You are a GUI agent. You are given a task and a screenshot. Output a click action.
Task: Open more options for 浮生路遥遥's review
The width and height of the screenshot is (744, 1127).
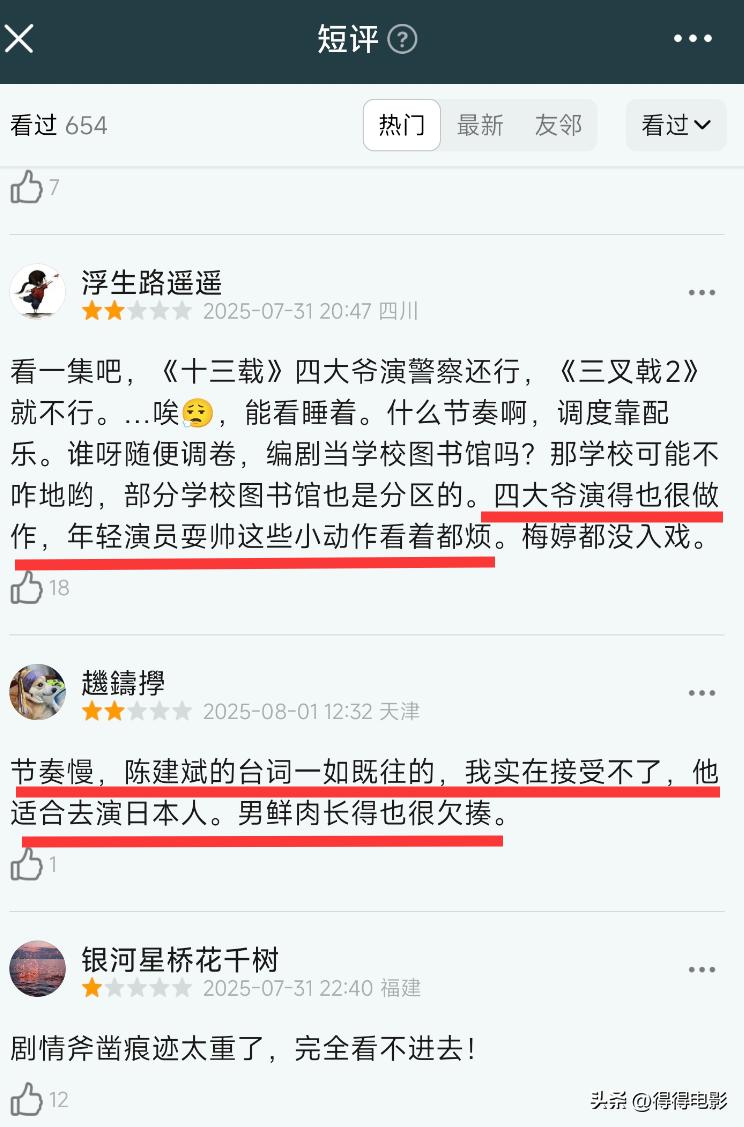tap(701, 293)
